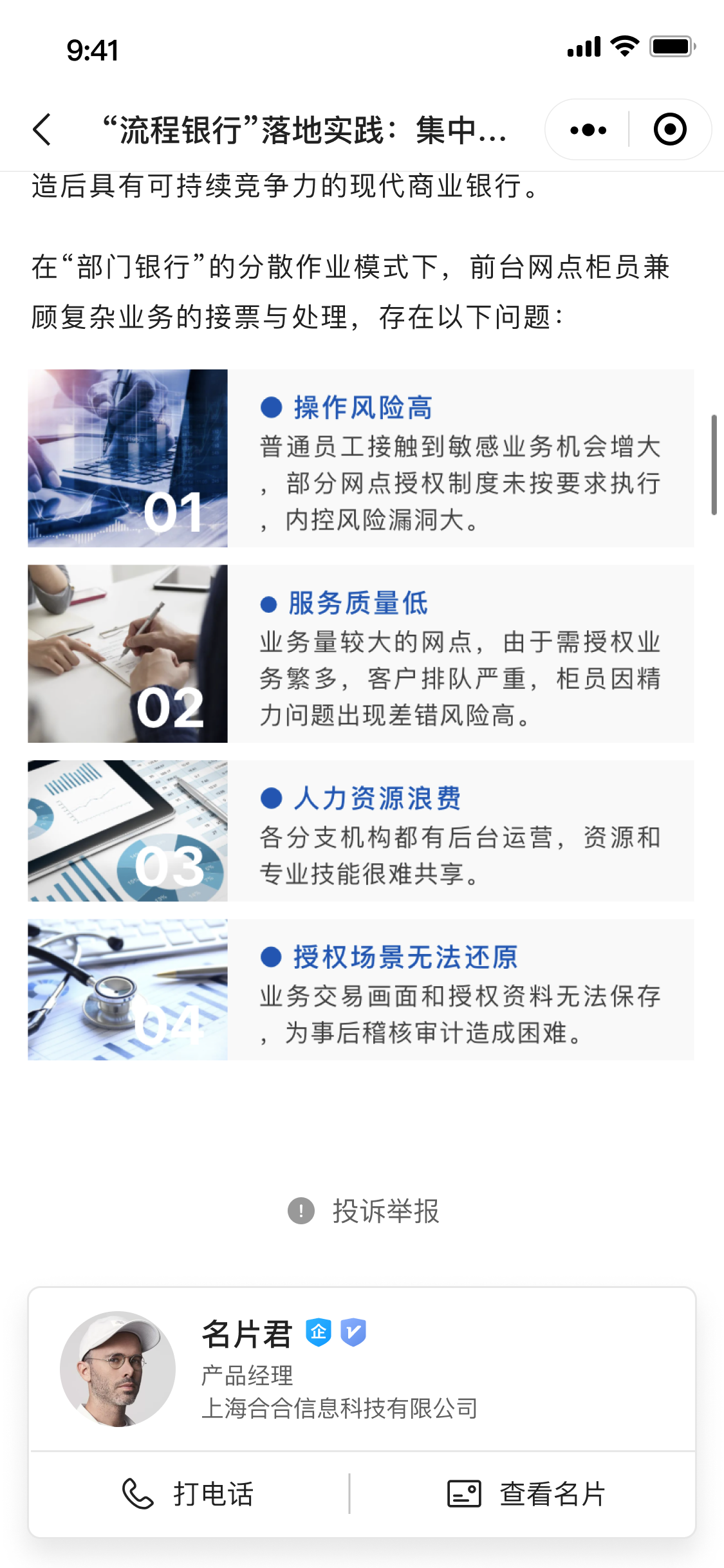Open the mini program three-dot menu
Screen dimensions: 724x1568
coord(588,130)
